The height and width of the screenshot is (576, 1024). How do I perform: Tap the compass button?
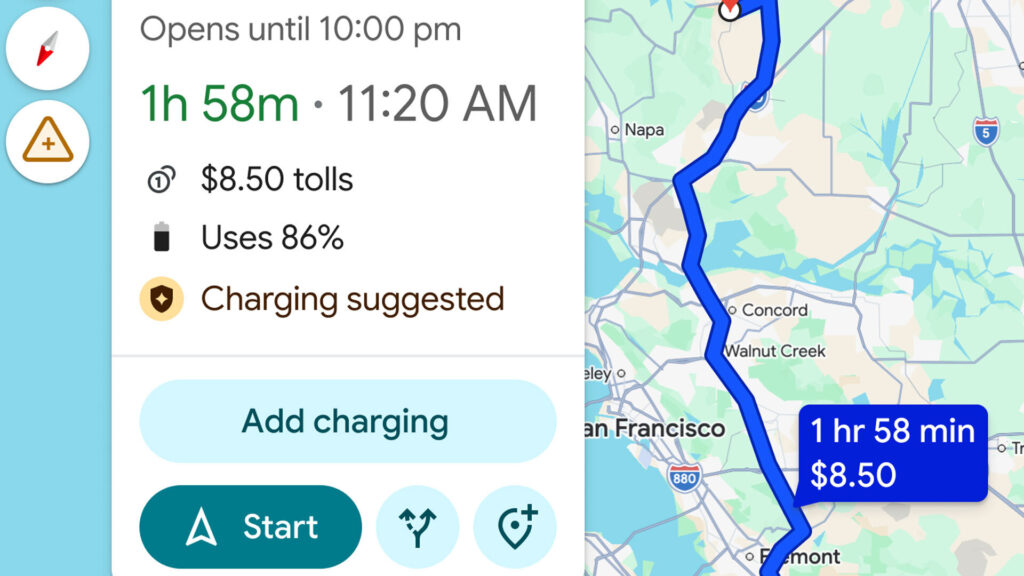click(47, 49)
